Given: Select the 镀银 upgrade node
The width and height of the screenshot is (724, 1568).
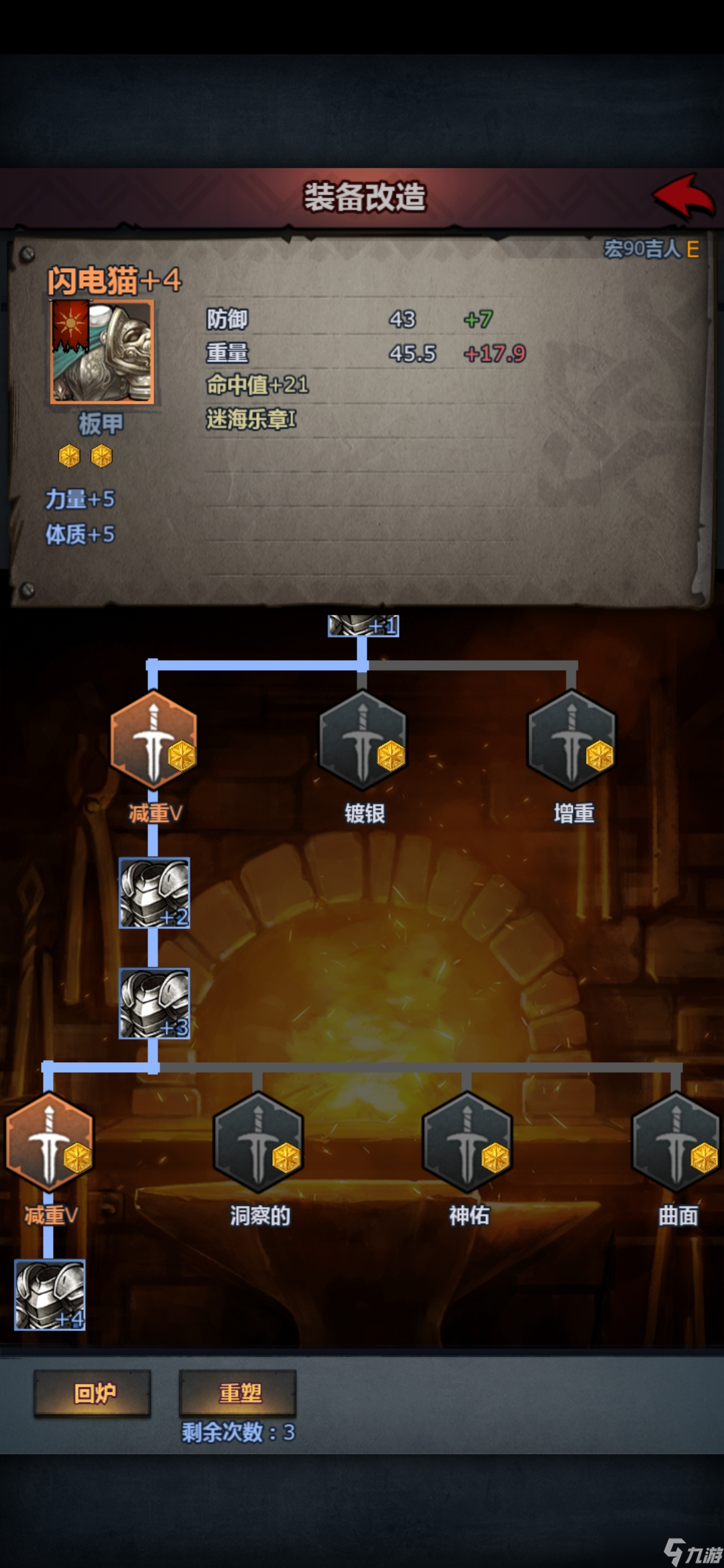Looking at the screenshot, I should click(363, 740).
